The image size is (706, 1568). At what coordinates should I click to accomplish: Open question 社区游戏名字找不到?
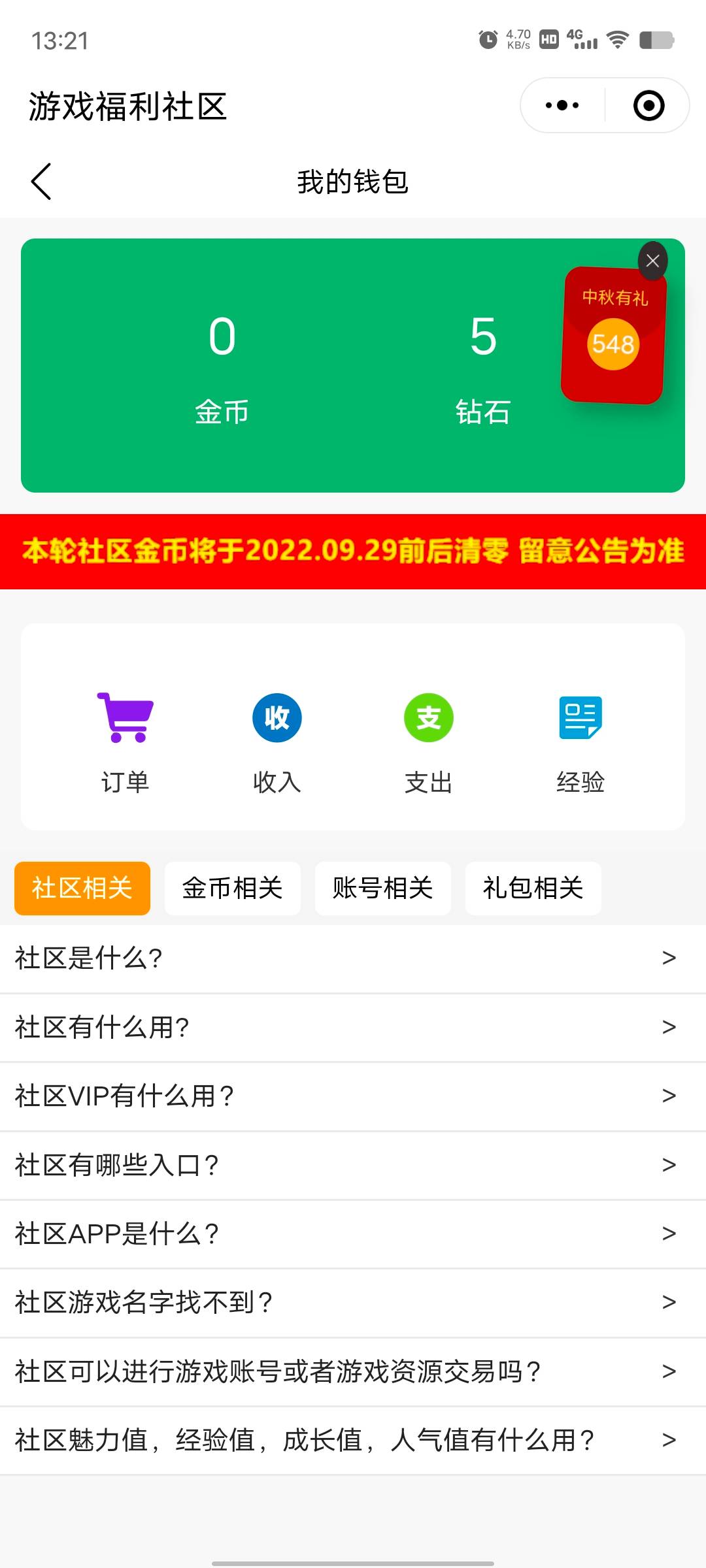coord(353,1303)
